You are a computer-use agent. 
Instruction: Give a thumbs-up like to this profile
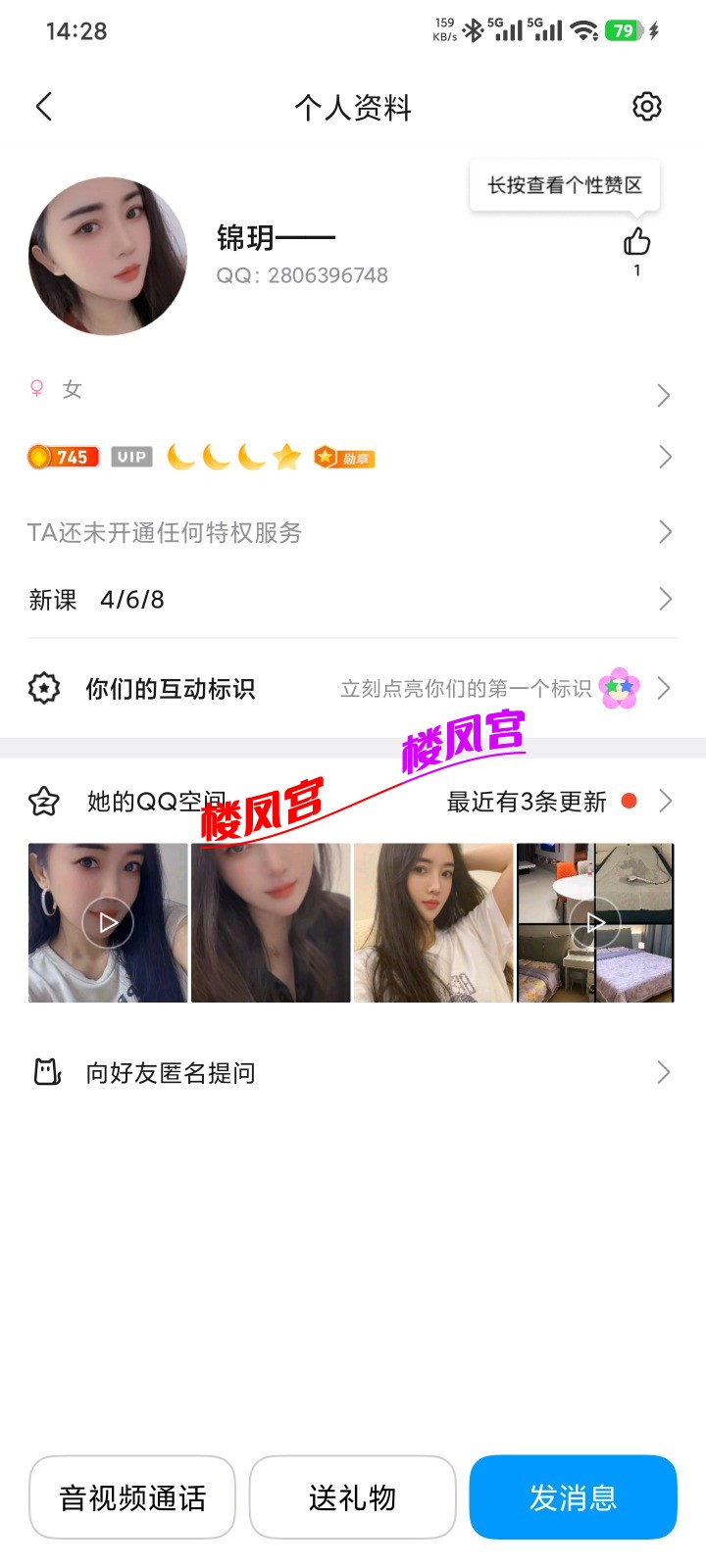coord(637,241)
